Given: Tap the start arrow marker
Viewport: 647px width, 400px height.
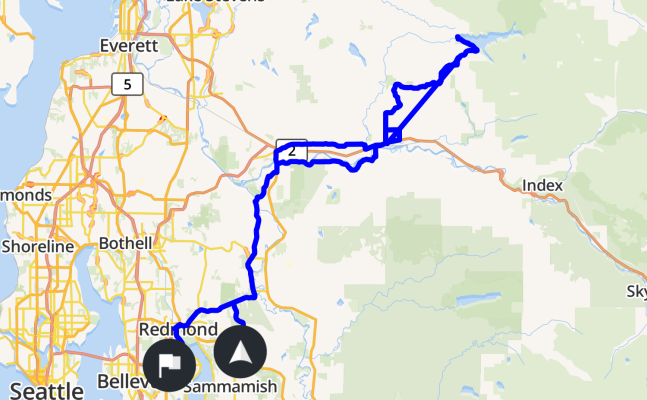Looking at the screenshot, I should [240, 352].
